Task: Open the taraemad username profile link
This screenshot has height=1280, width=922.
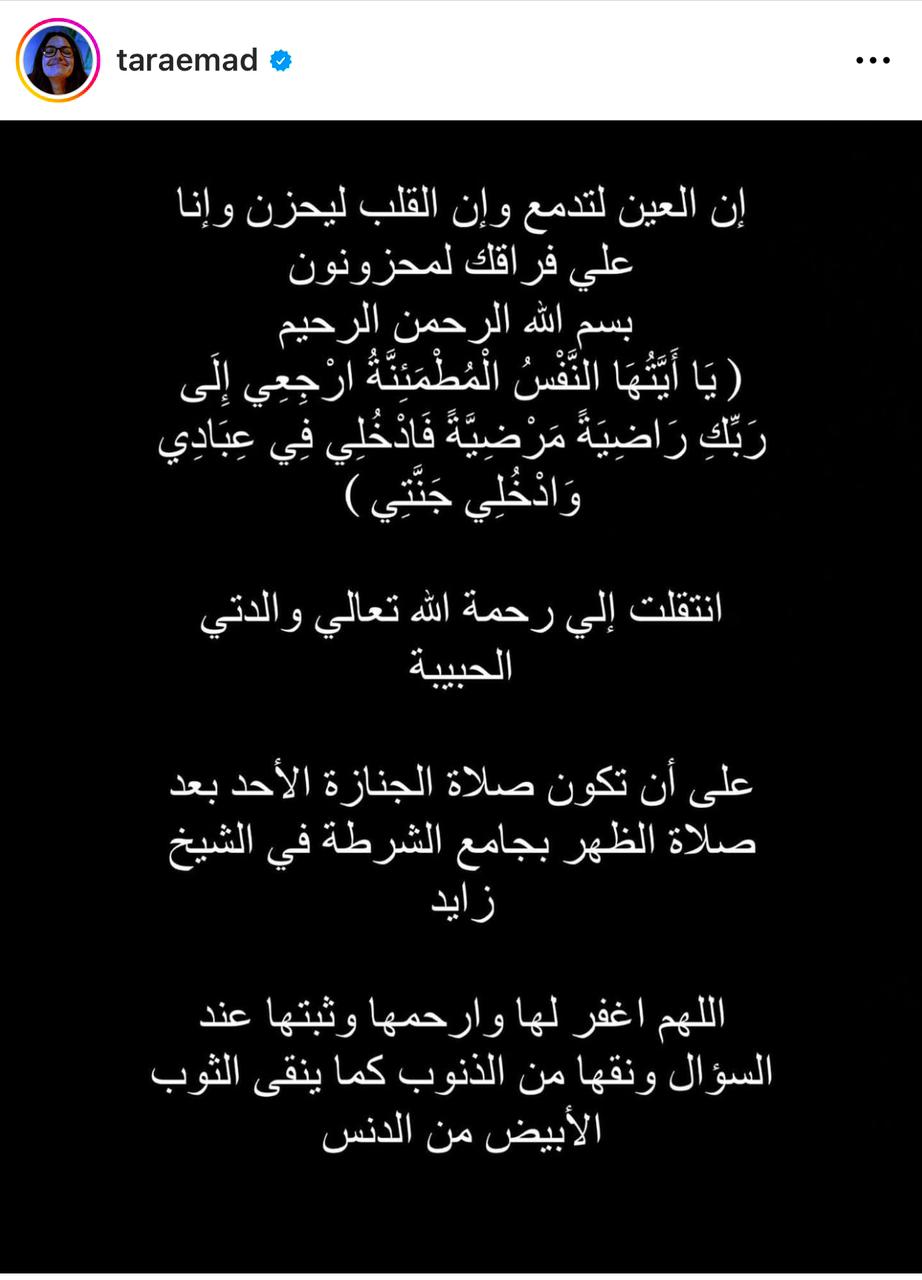Action: (187, 61)
